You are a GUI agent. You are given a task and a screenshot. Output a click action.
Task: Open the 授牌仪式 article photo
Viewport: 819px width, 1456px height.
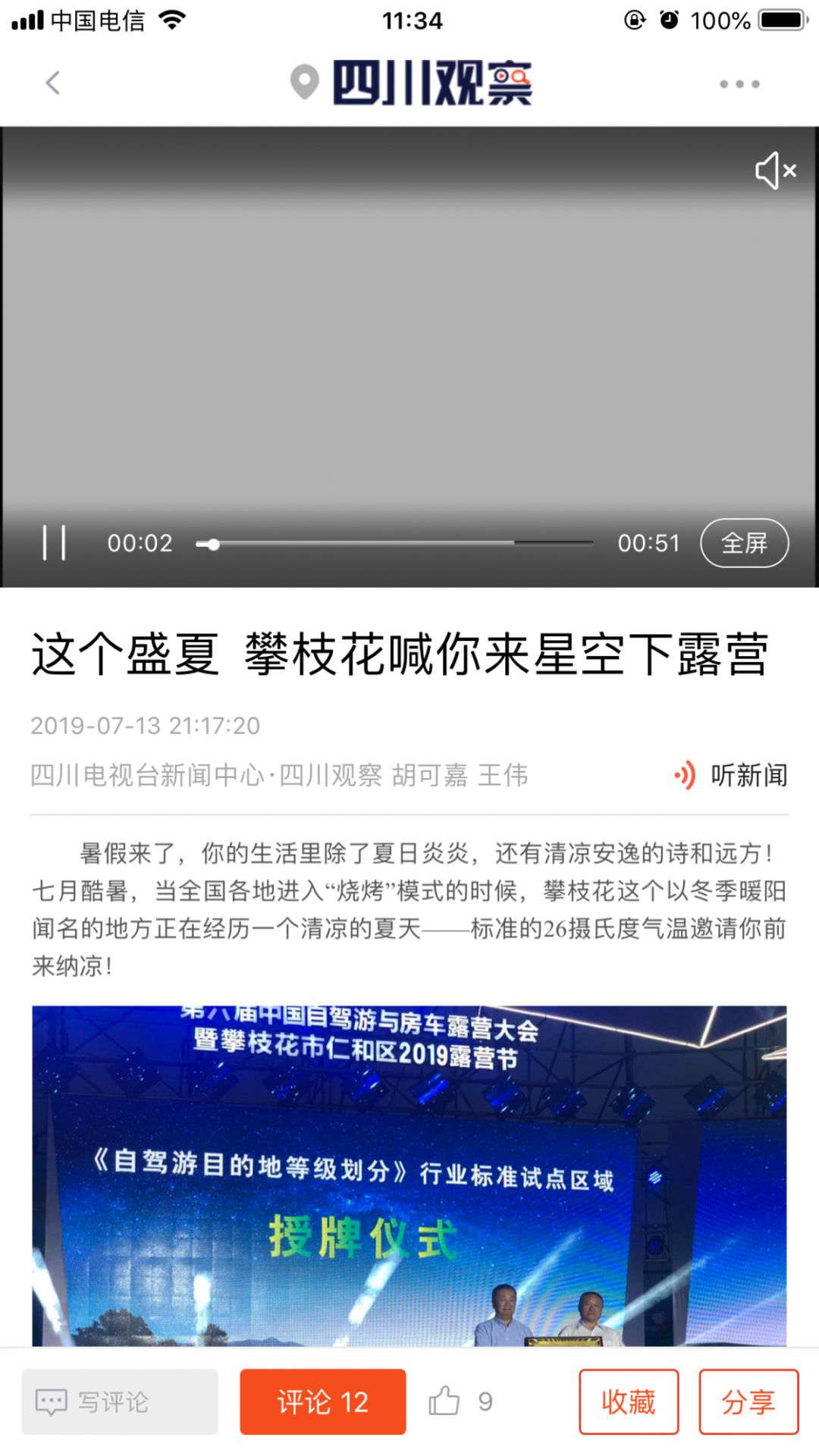point(409,1175)
